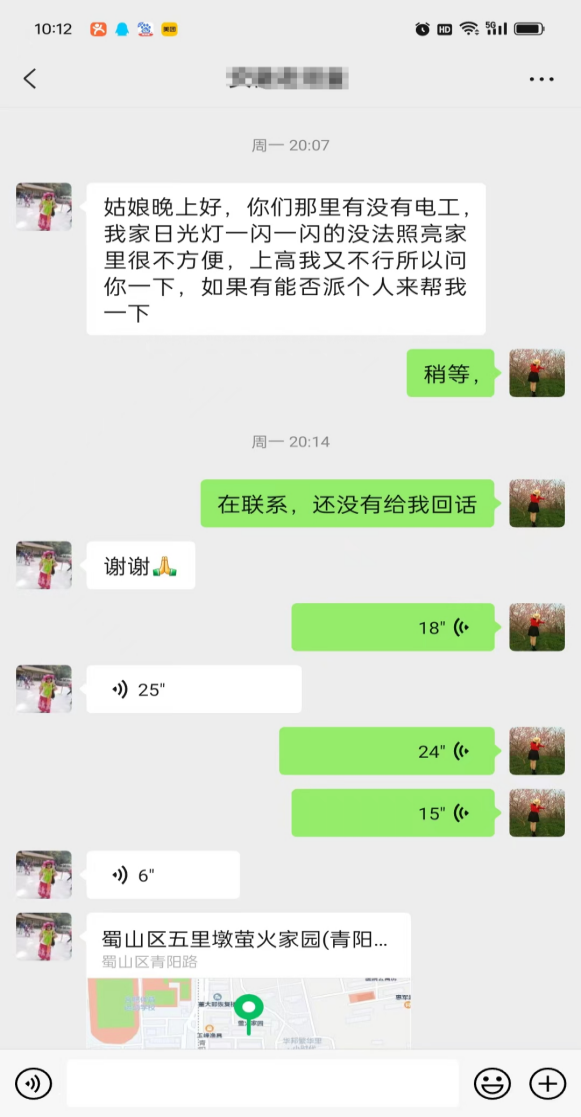Image resolution: width=581 pixels, height=1117 pixels.
Task: Play the 24-second voice message
Action: (x=387, y=751)
